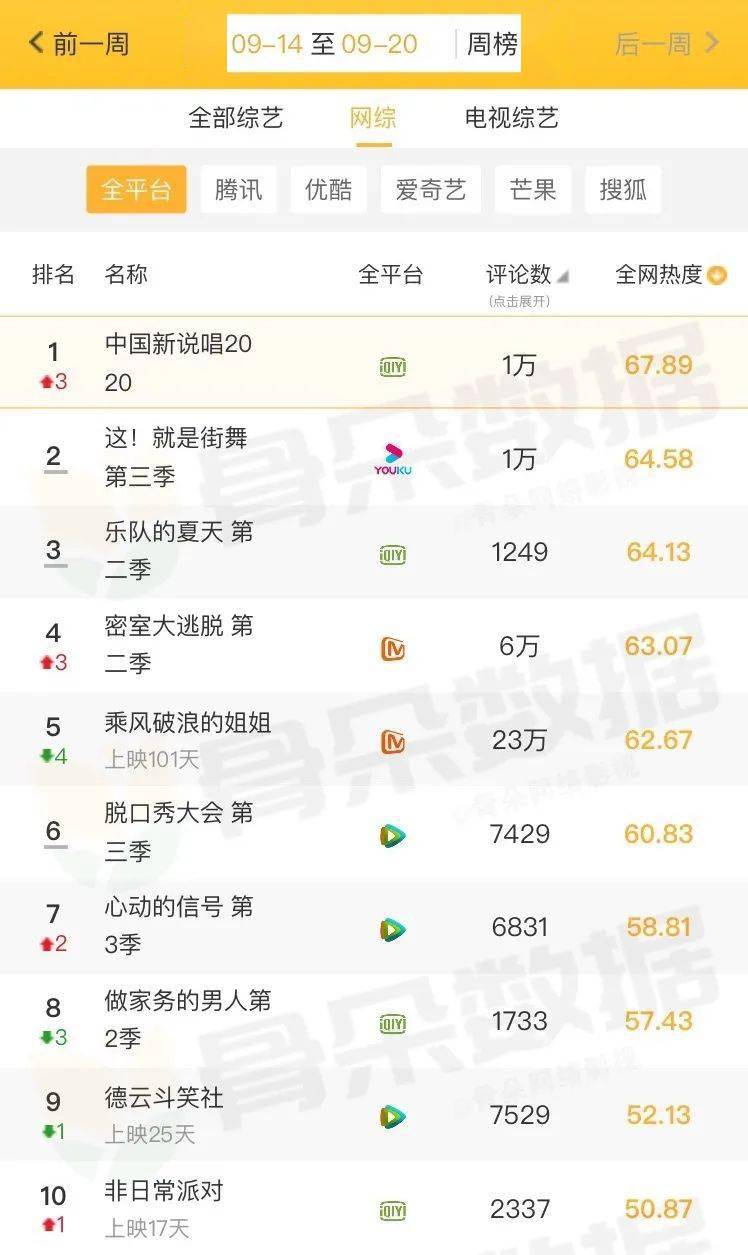Go to the next week (后一周)
Viewport: 748px width, 1255px height.
pyautogui.click(x=667, y=44)
